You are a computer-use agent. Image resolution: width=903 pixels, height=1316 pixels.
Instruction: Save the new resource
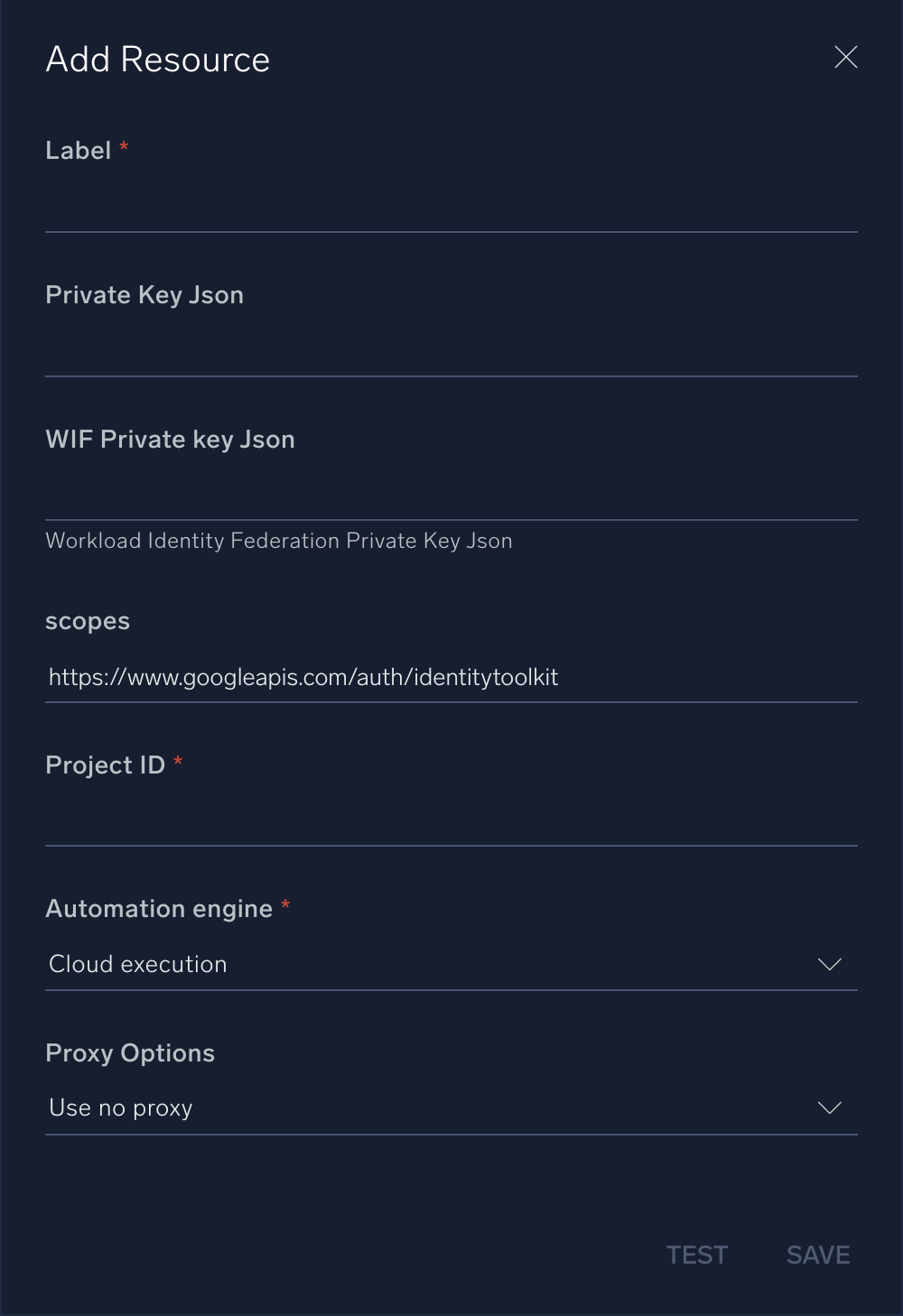click(x=817, y=1255)
